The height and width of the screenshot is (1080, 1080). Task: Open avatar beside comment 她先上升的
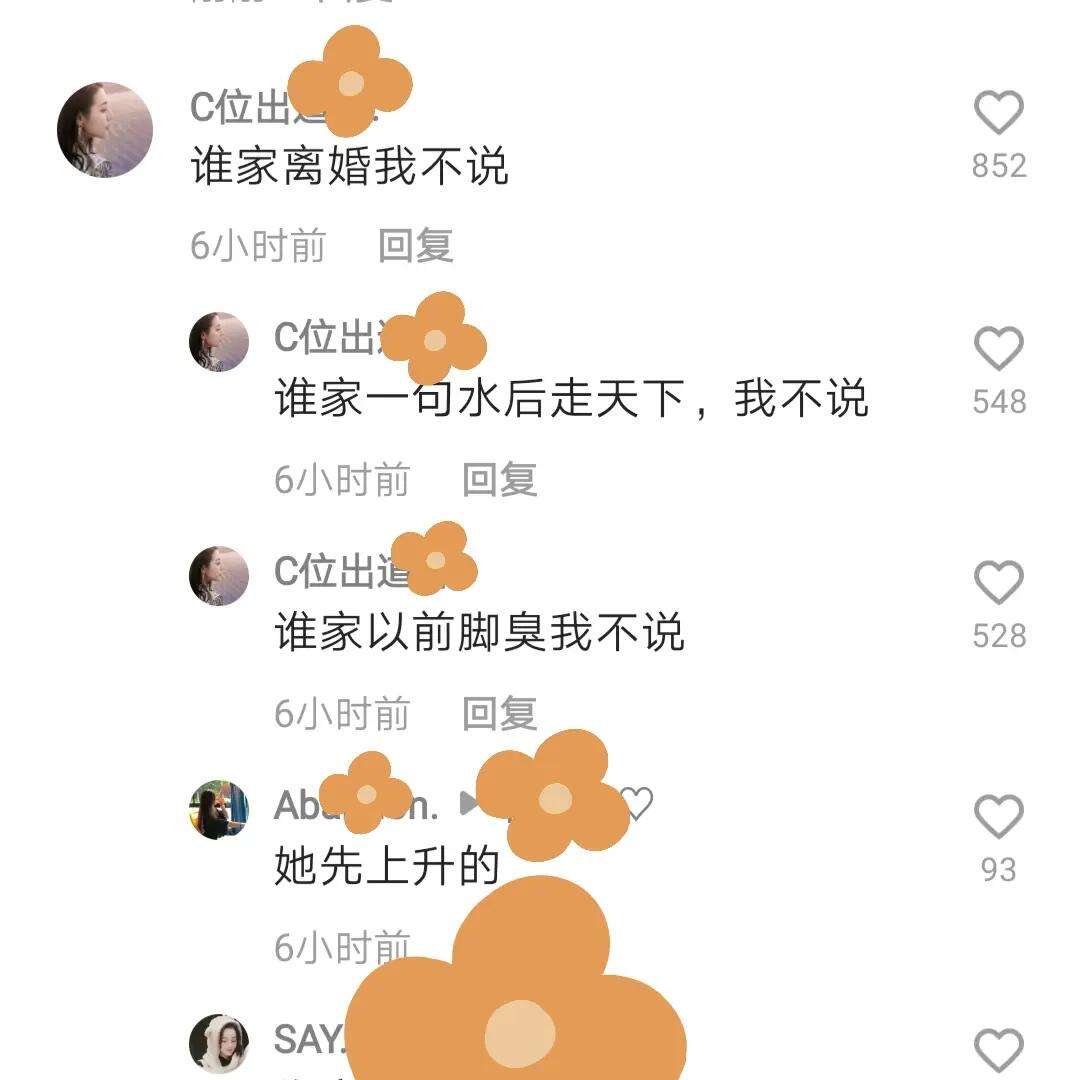pyautogui.click(x=219, y=809)
